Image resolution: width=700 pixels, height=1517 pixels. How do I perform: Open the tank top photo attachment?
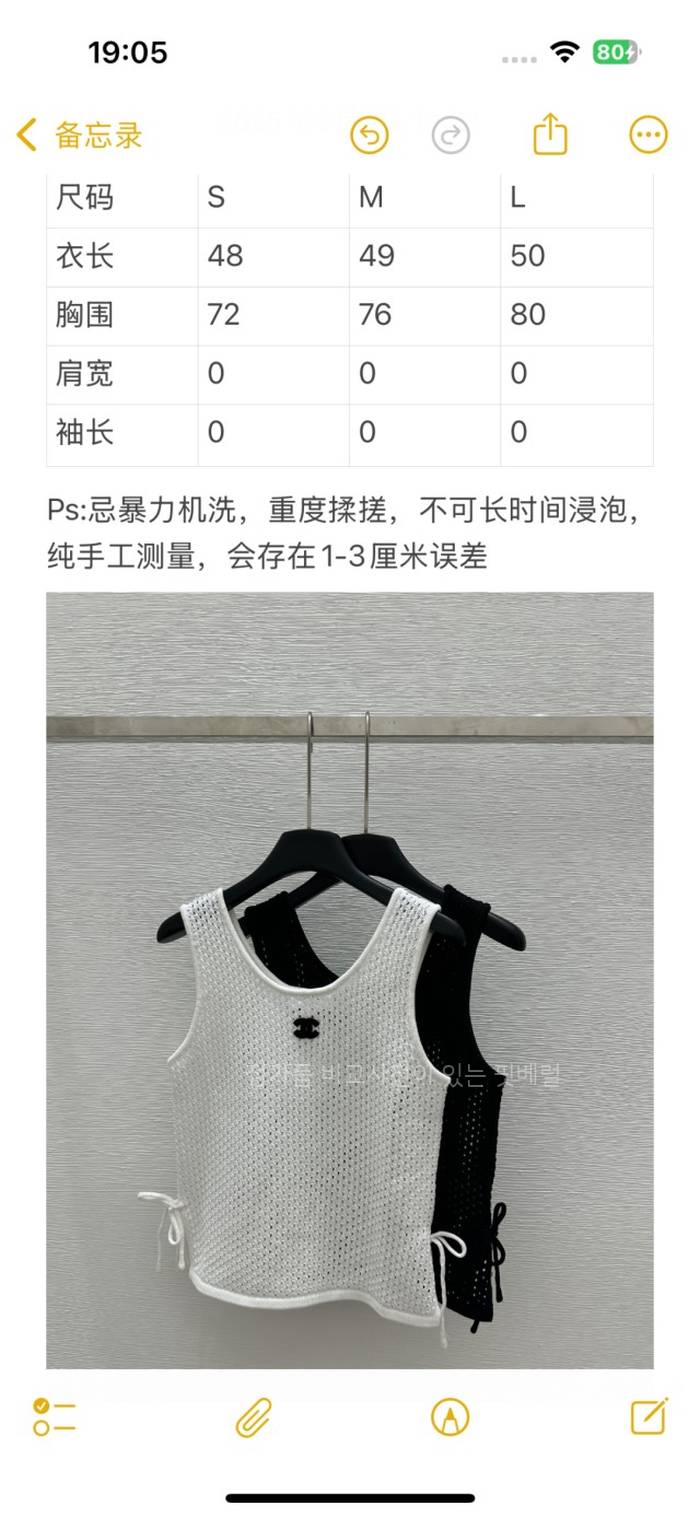[349, 980]
